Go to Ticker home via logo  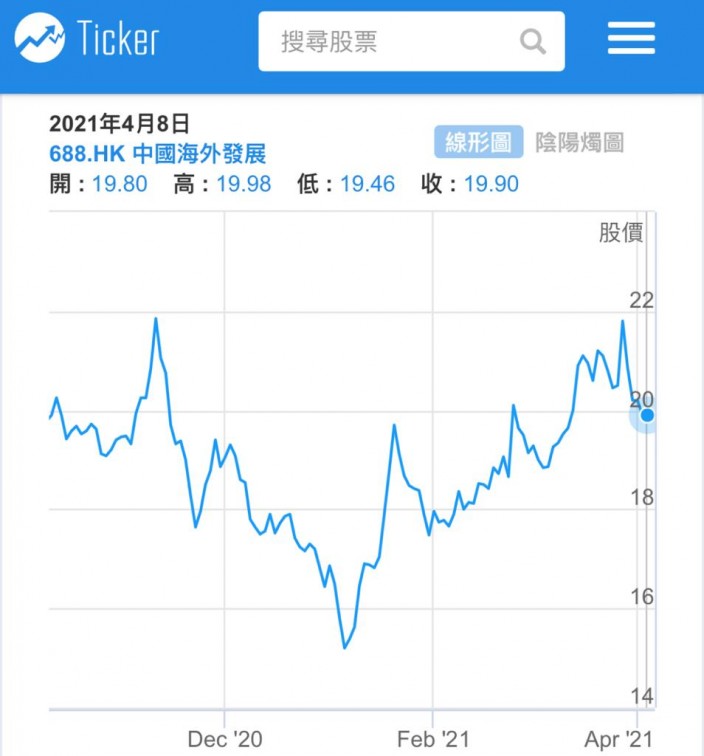click(x=87, y=38)
